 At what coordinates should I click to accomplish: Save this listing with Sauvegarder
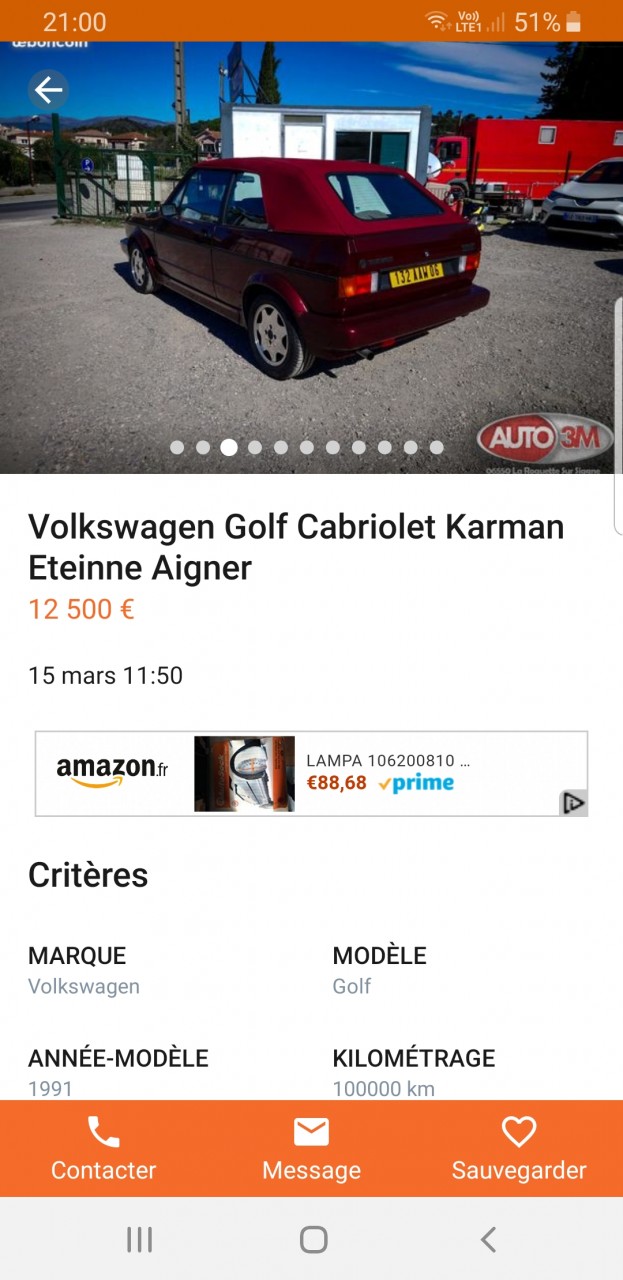[x=519, y=1148]
